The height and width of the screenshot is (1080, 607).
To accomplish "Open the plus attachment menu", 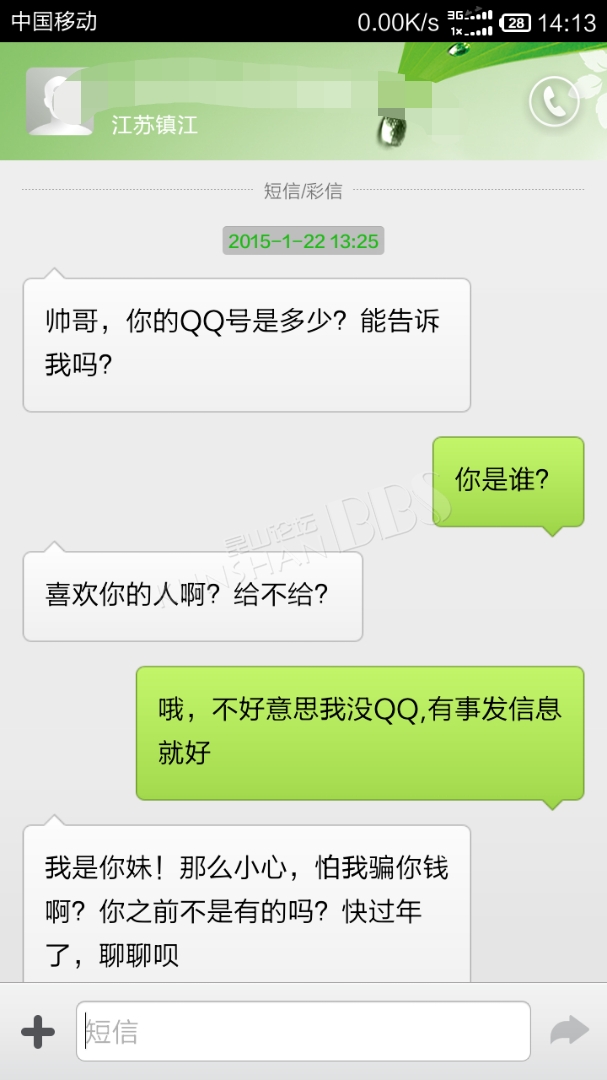I will tap(38, 1031).
